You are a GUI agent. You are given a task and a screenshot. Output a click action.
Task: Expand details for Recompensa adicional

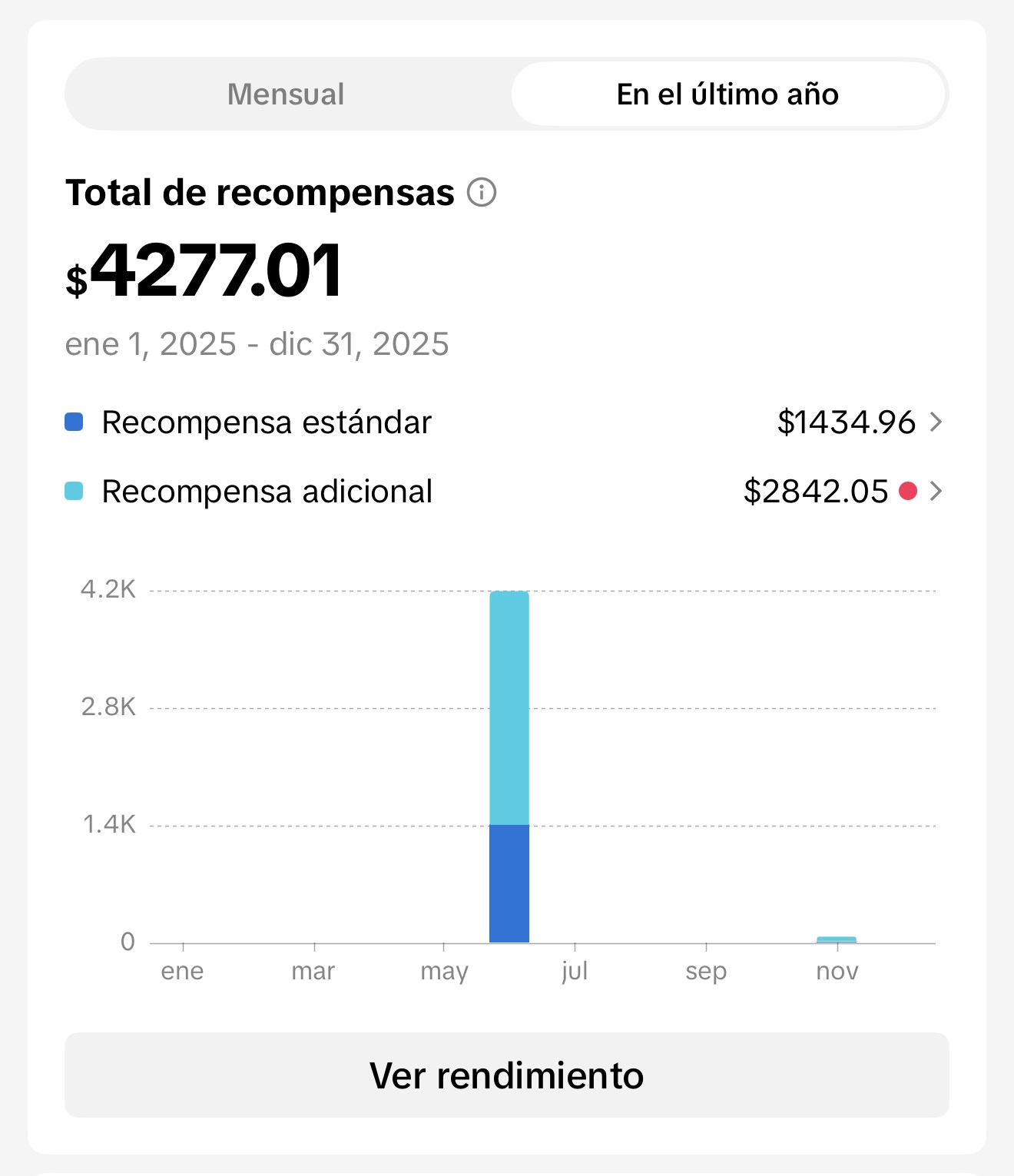(936, 490)
